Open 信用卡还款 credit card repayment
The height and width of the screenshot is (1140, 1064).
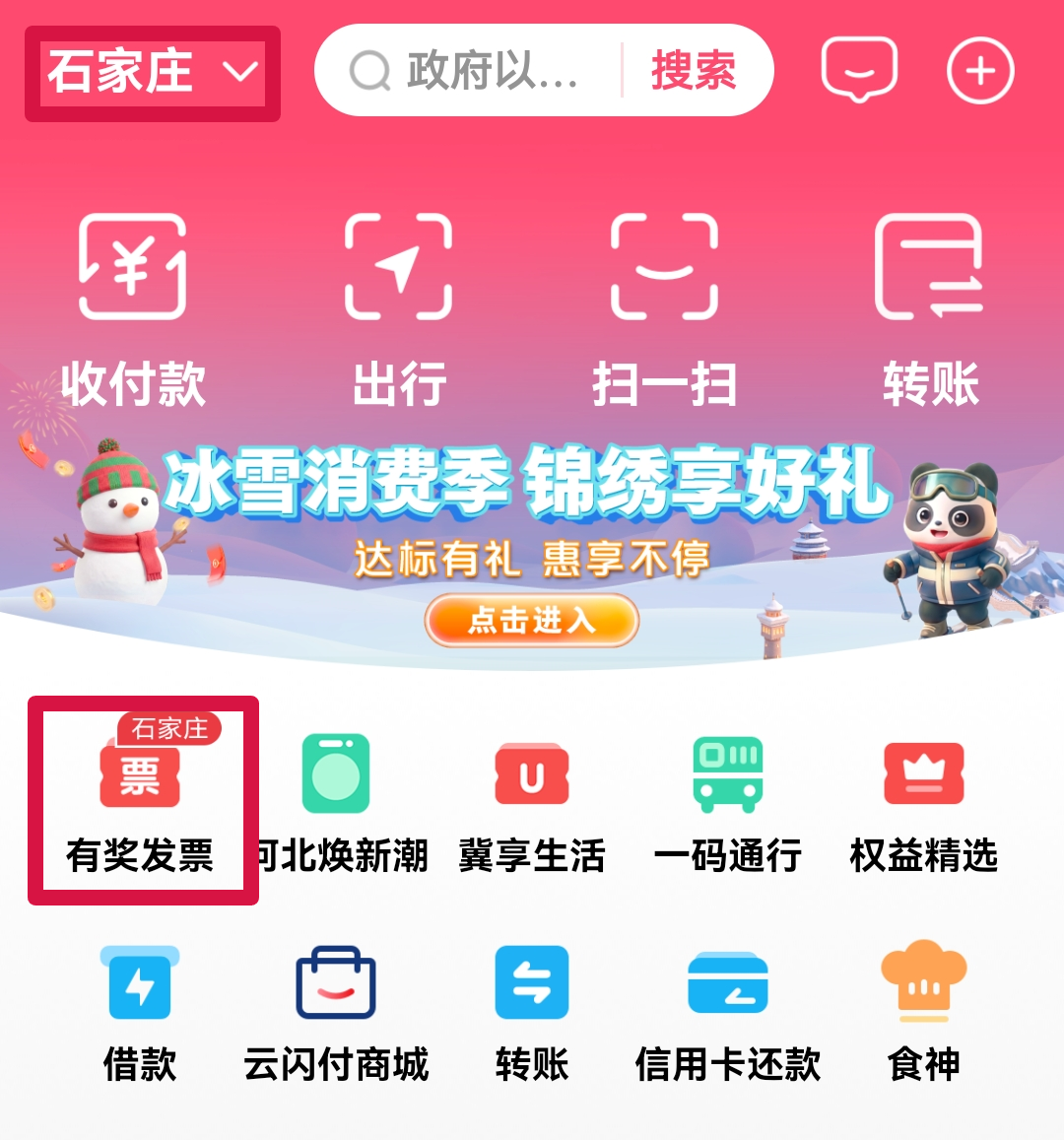coord(728,1012)
